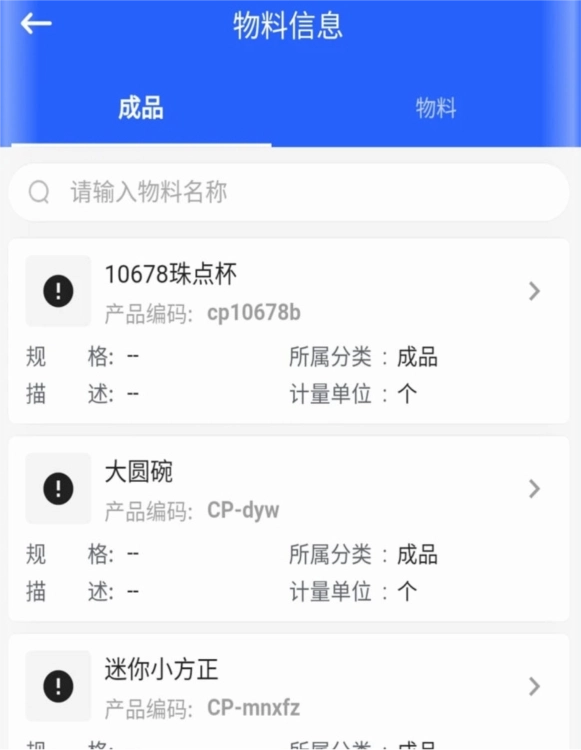Screen dimensions: 581x750
Task: Open the 10678珠点杯 product card
Action: click(289, 331)
